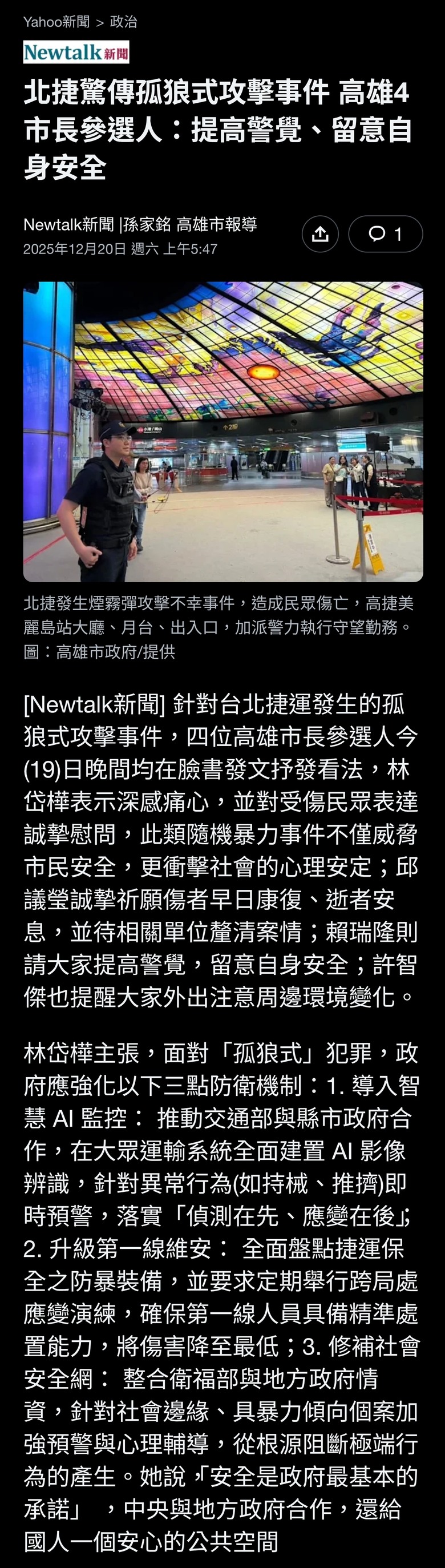Open the Newtalk新聞 publisher logo
Image resolution: width=445 pixels, height=1568 pixels.
tap(76, 53)
